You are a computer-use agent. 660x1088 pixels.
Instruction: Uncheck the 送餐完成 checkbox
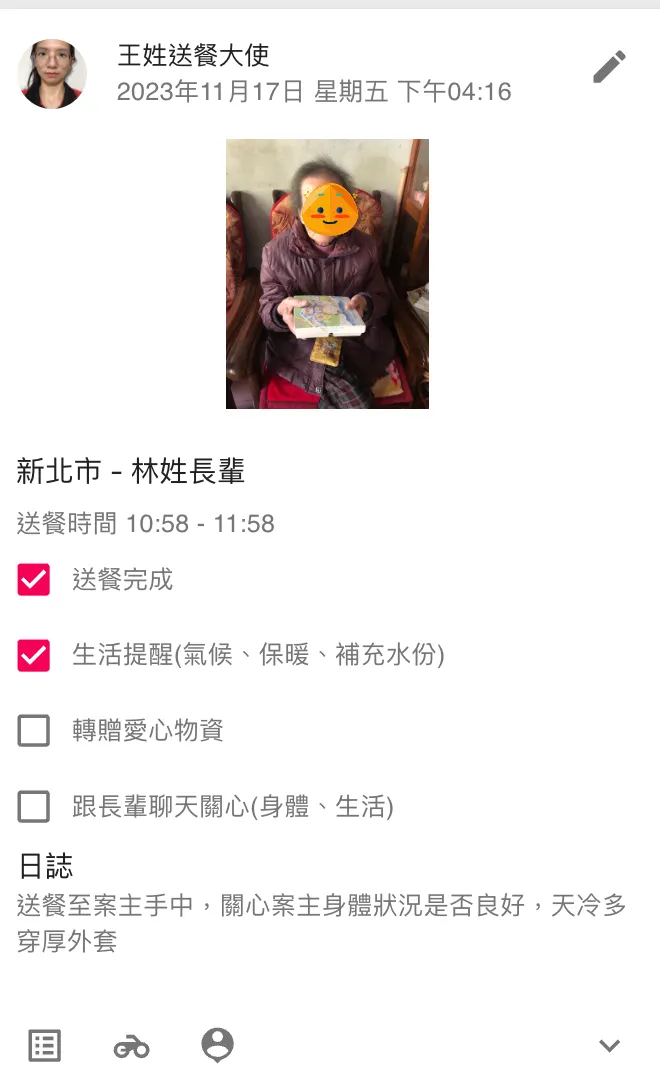pos(34,579)
